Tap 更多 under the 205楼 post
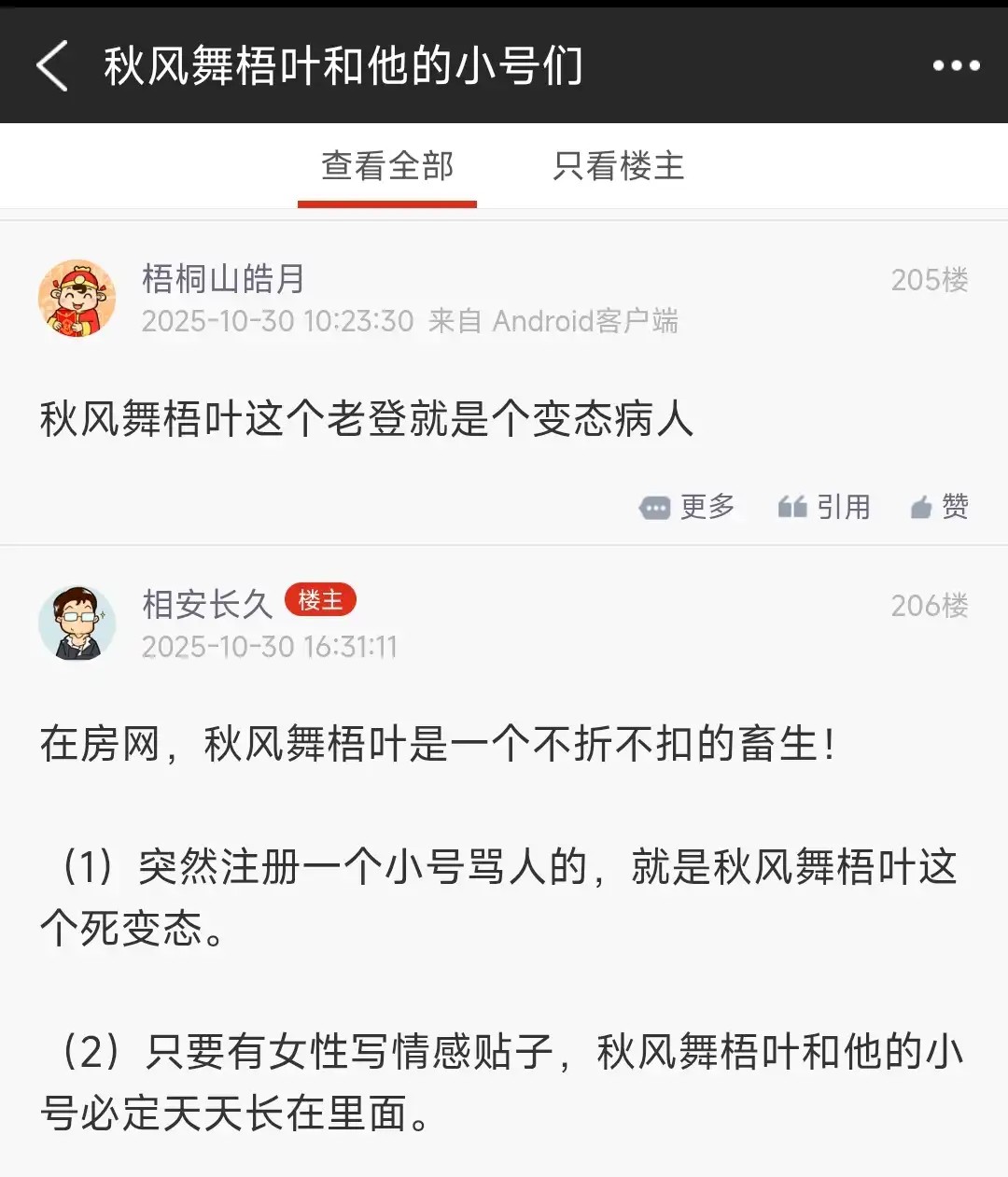The image size is (1008, 1177). pos(688,507)
